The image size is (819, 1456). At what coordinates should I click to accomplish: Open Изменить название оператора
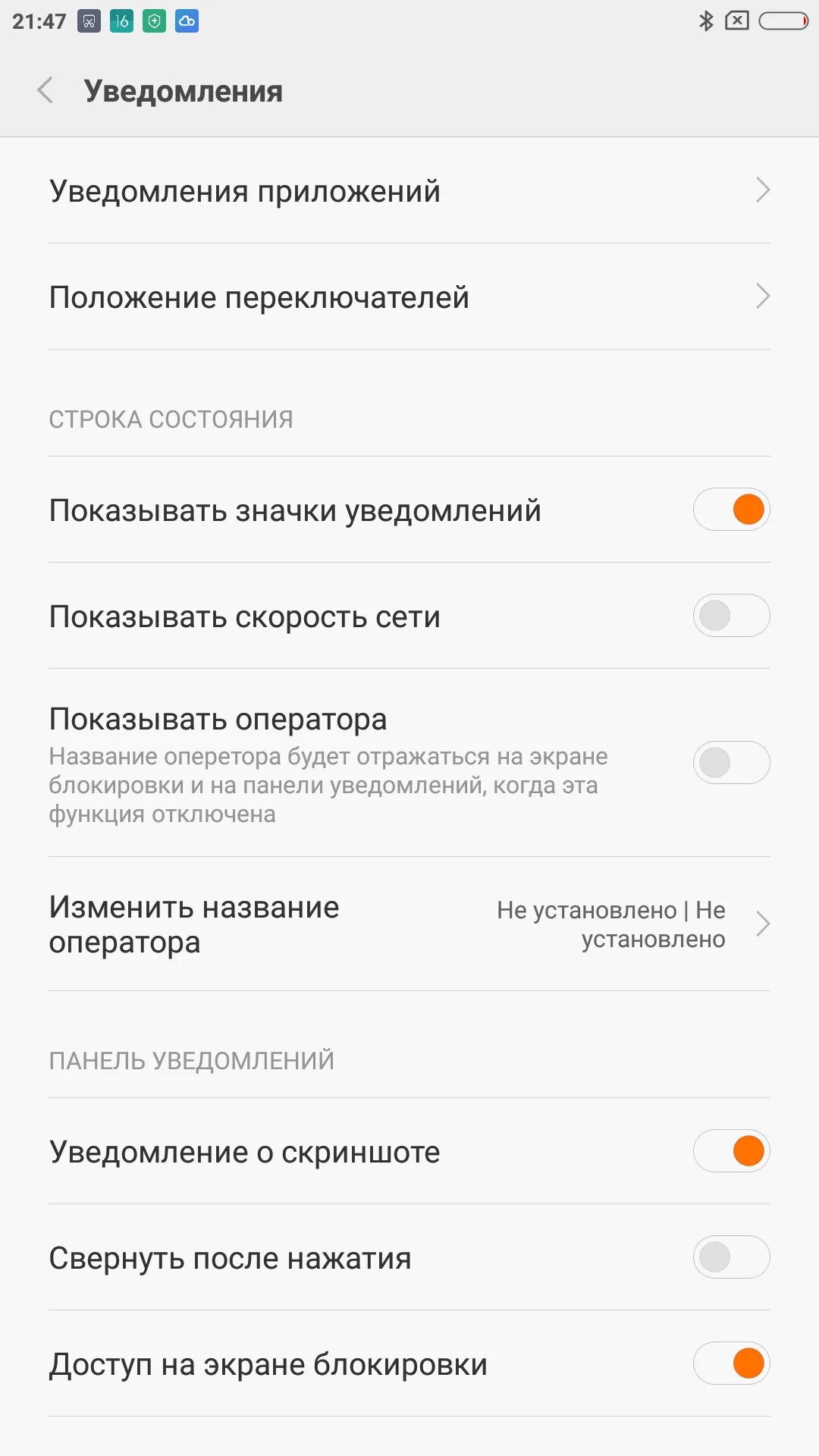click(x=409, y=924)
